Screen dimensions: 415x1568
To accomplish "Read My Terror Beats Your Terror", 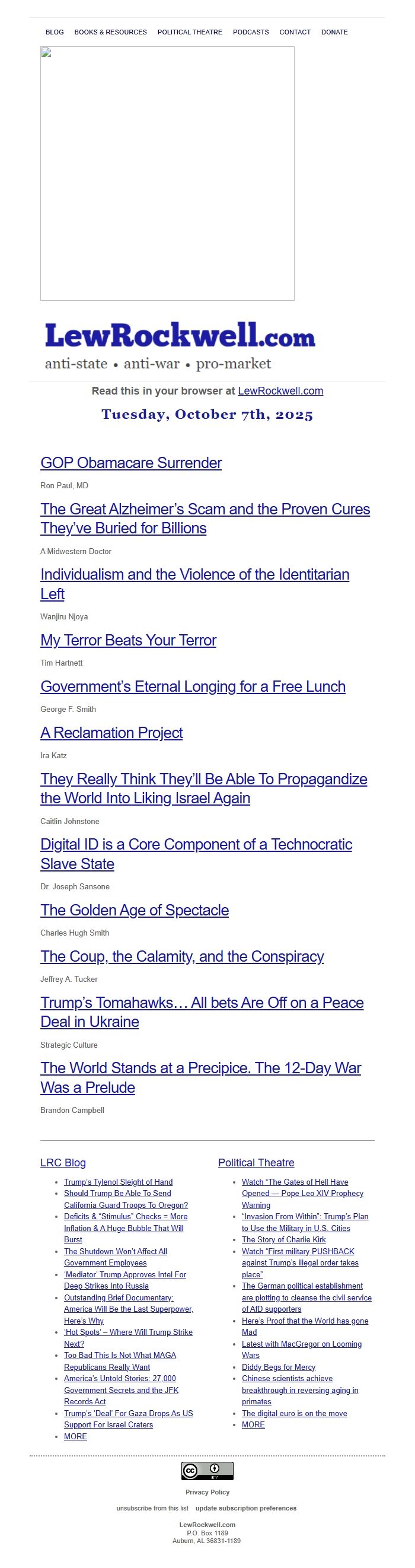I will (129, 640).
